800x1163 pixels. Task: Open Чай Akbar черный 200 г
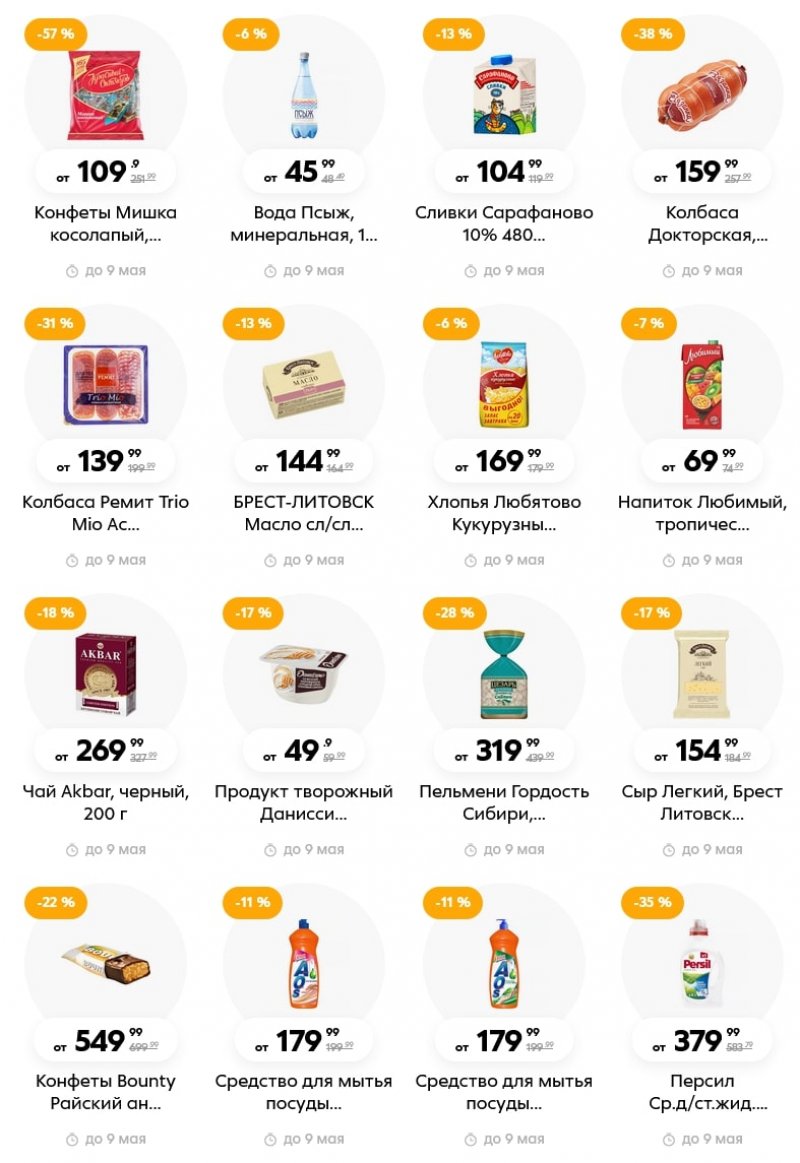[x=105, y=802]
